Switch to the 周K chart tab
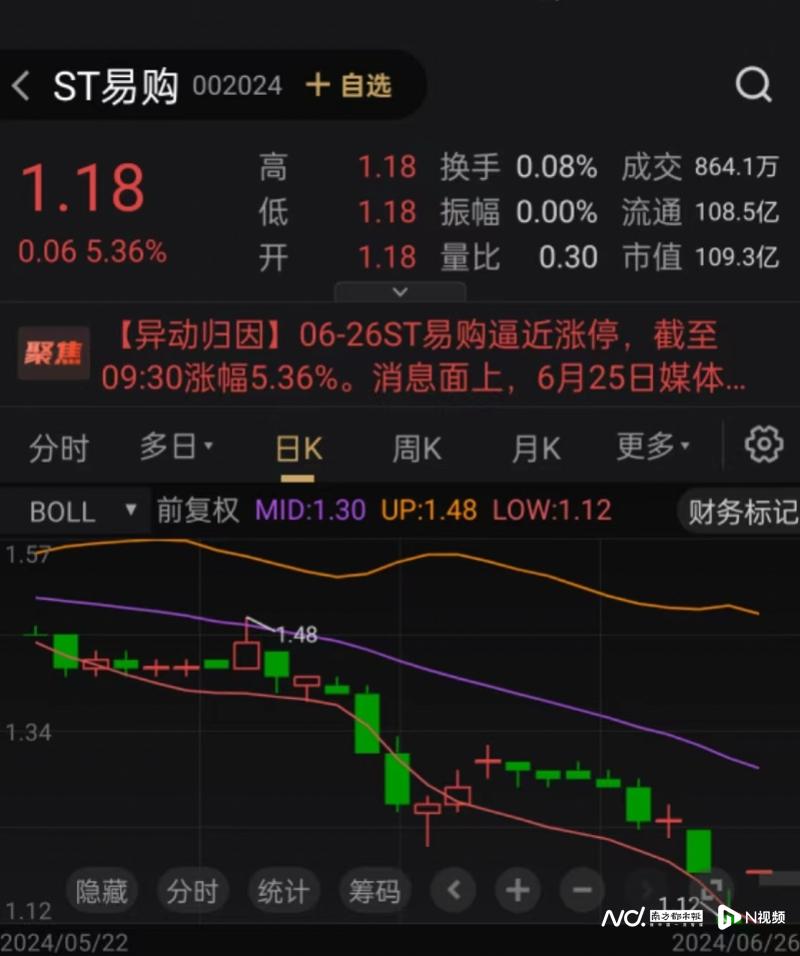 [416, 448]
